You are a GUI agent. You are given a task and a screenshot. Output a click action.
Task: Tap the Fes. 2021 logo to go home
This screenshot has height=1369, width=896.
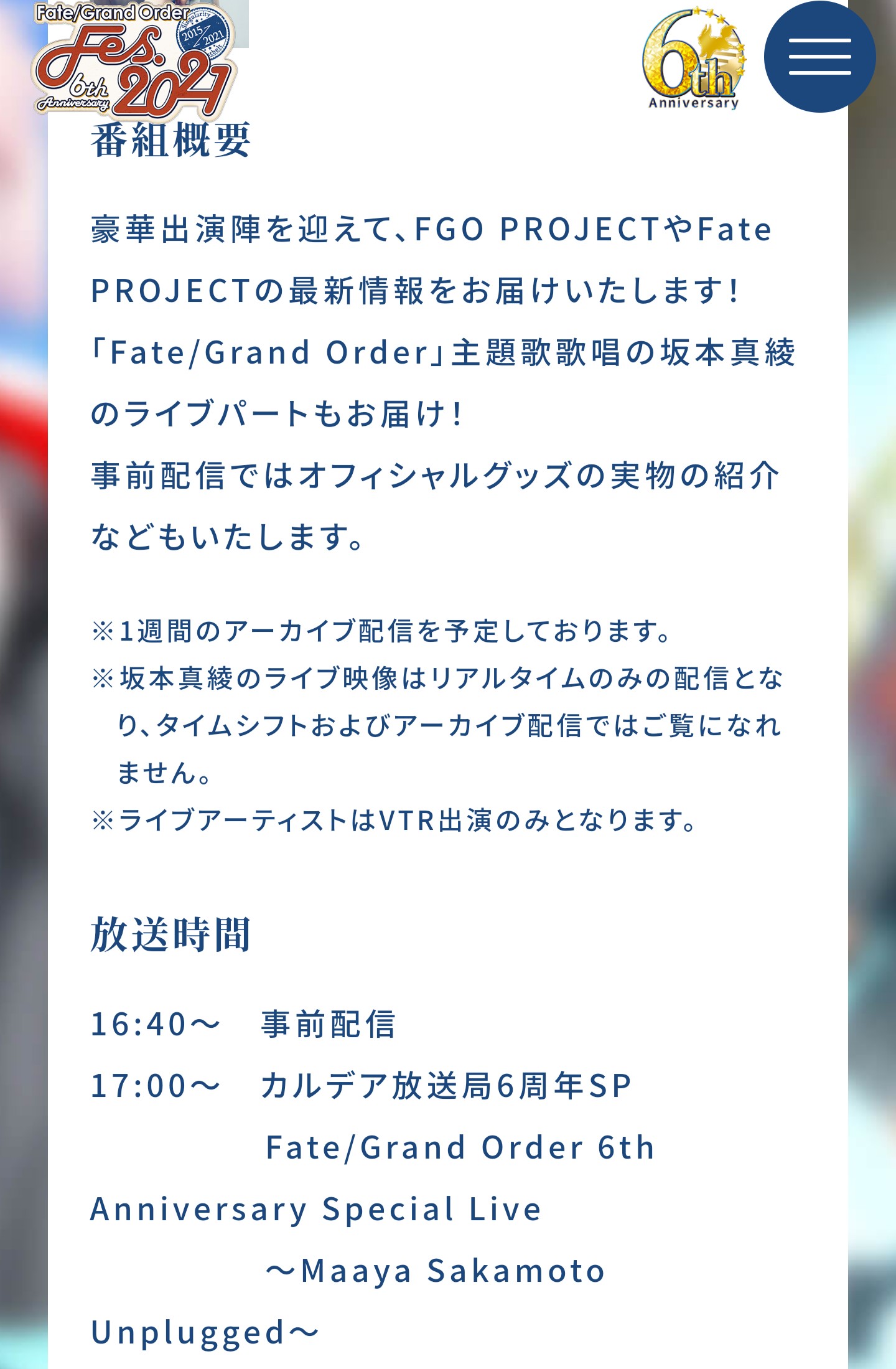[134, 61]
